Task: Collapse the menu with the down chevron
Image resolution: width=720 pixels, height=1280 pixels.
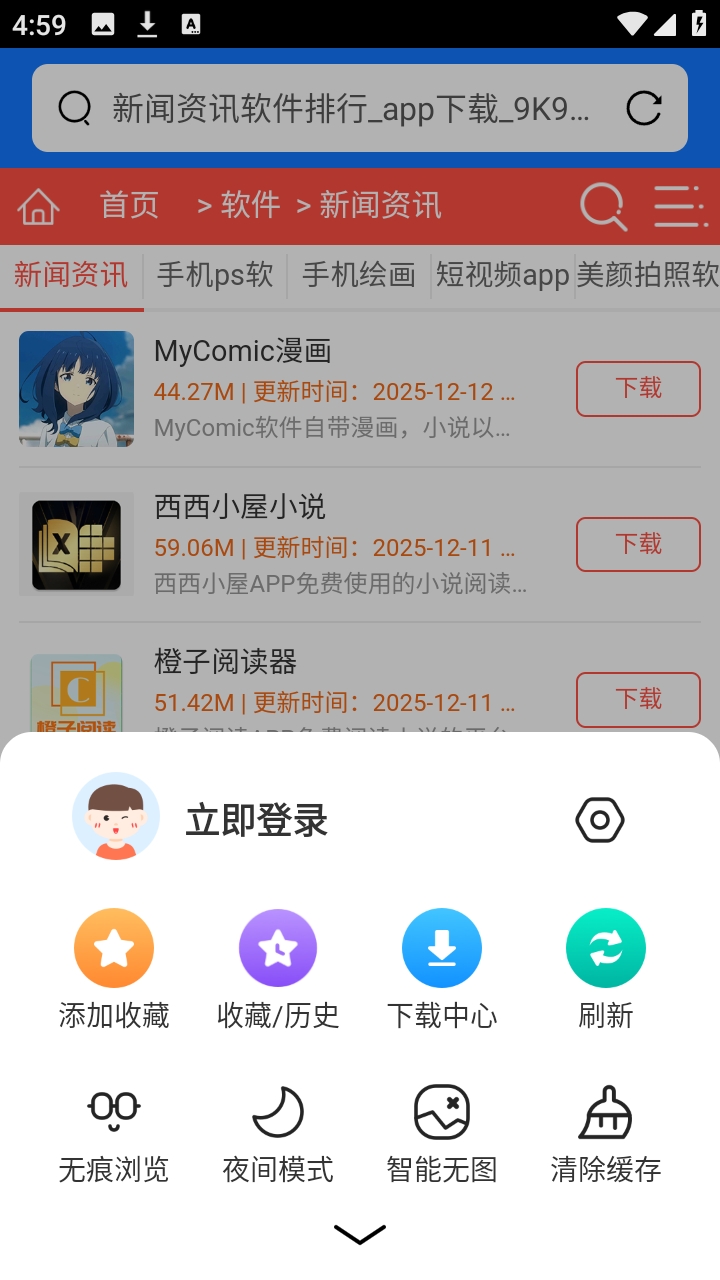Action: (x=360, y=1235)
